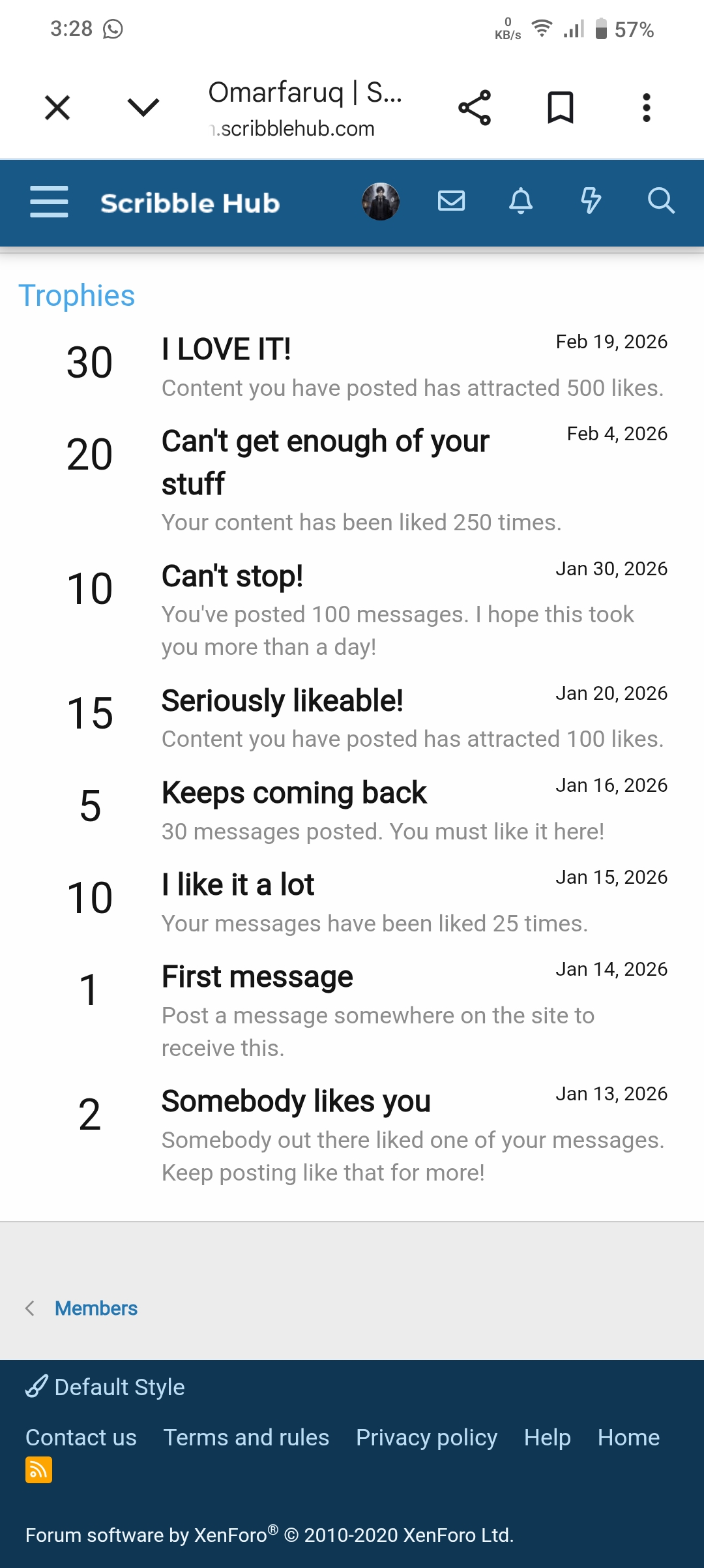
Task: Open your profile avatar in the header
Action: coord(381,202)
